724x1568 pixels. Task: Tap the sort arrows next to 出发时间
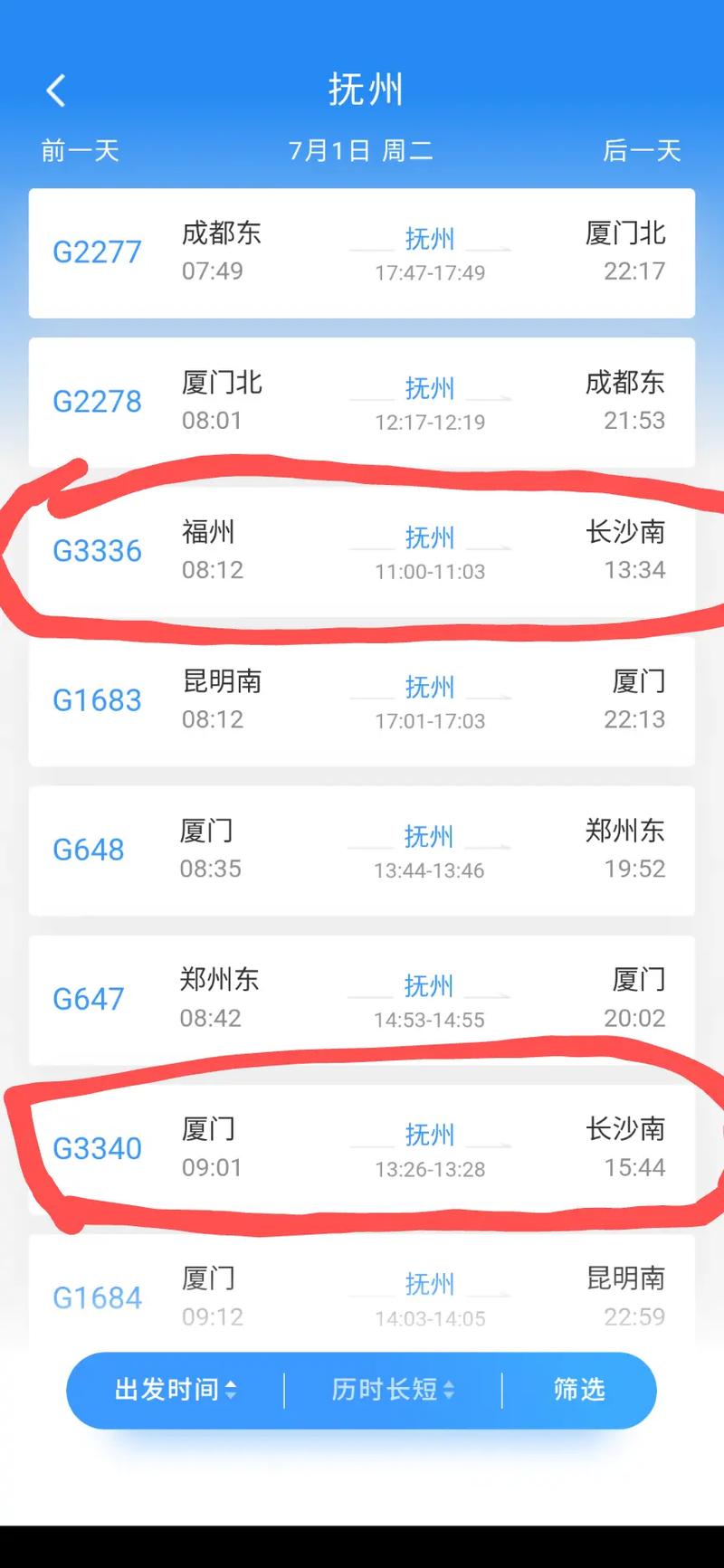[232, 1391]
